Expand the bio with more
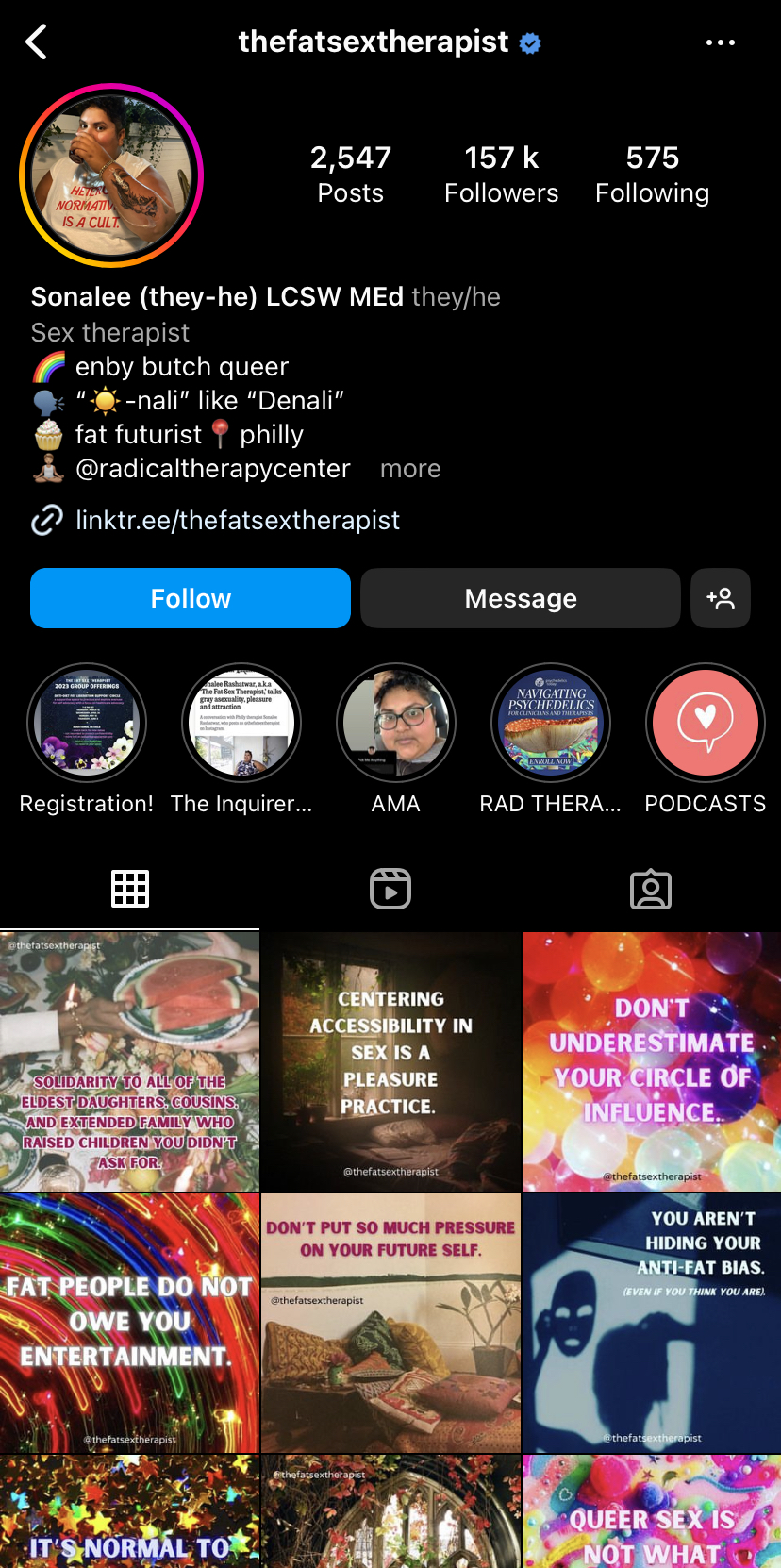 410,469
